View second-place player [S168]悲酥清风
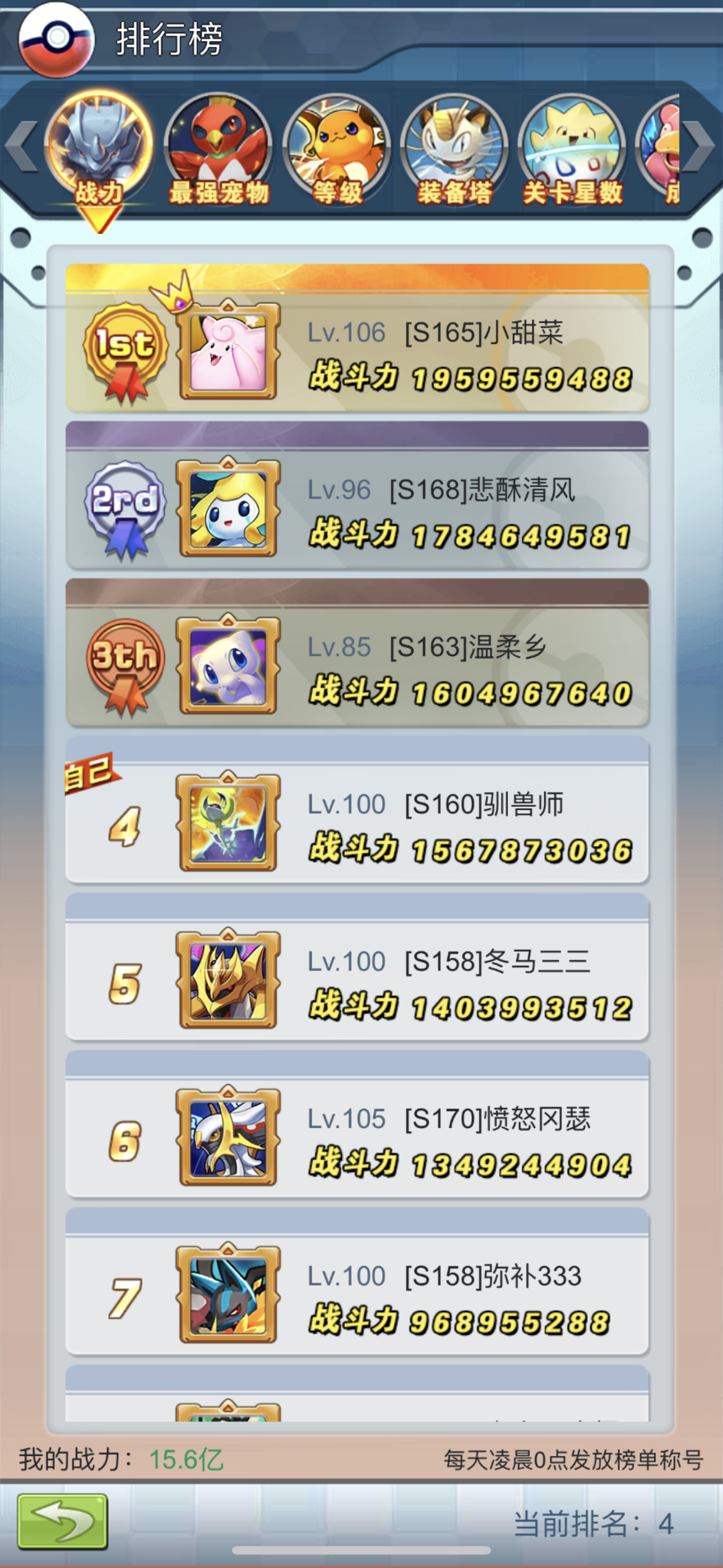This screenshot has width=723, height=1568. pos(356,496)
